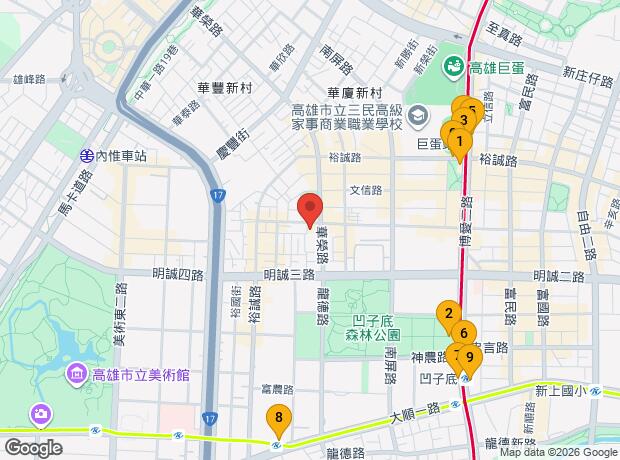
Task: Open orange marker number 3
Action: click(x=464, y=120)
